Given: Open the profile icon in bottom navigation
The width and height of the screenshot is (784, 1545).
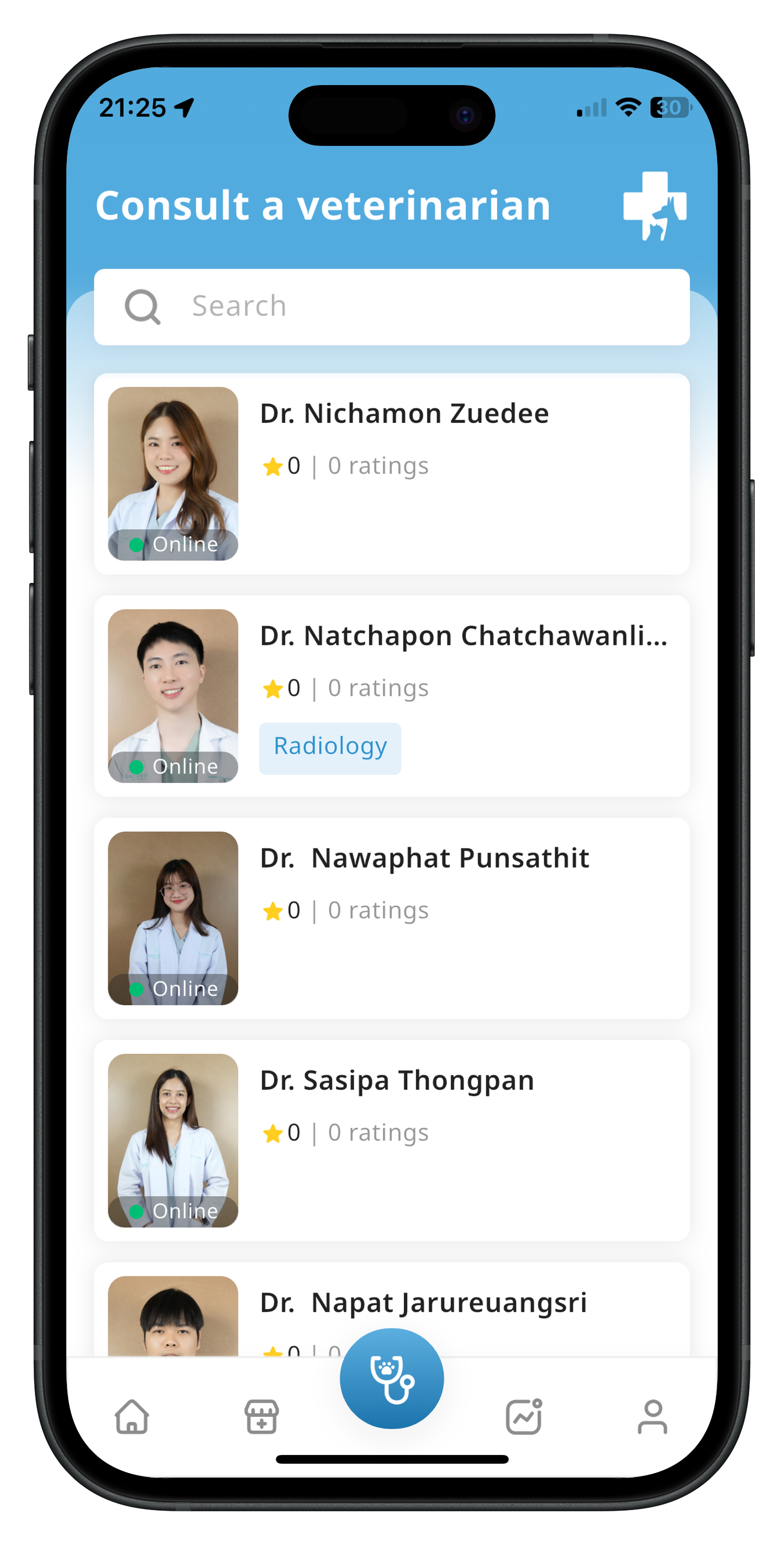Looking at the screenshot, I should tap(652, 1417).
